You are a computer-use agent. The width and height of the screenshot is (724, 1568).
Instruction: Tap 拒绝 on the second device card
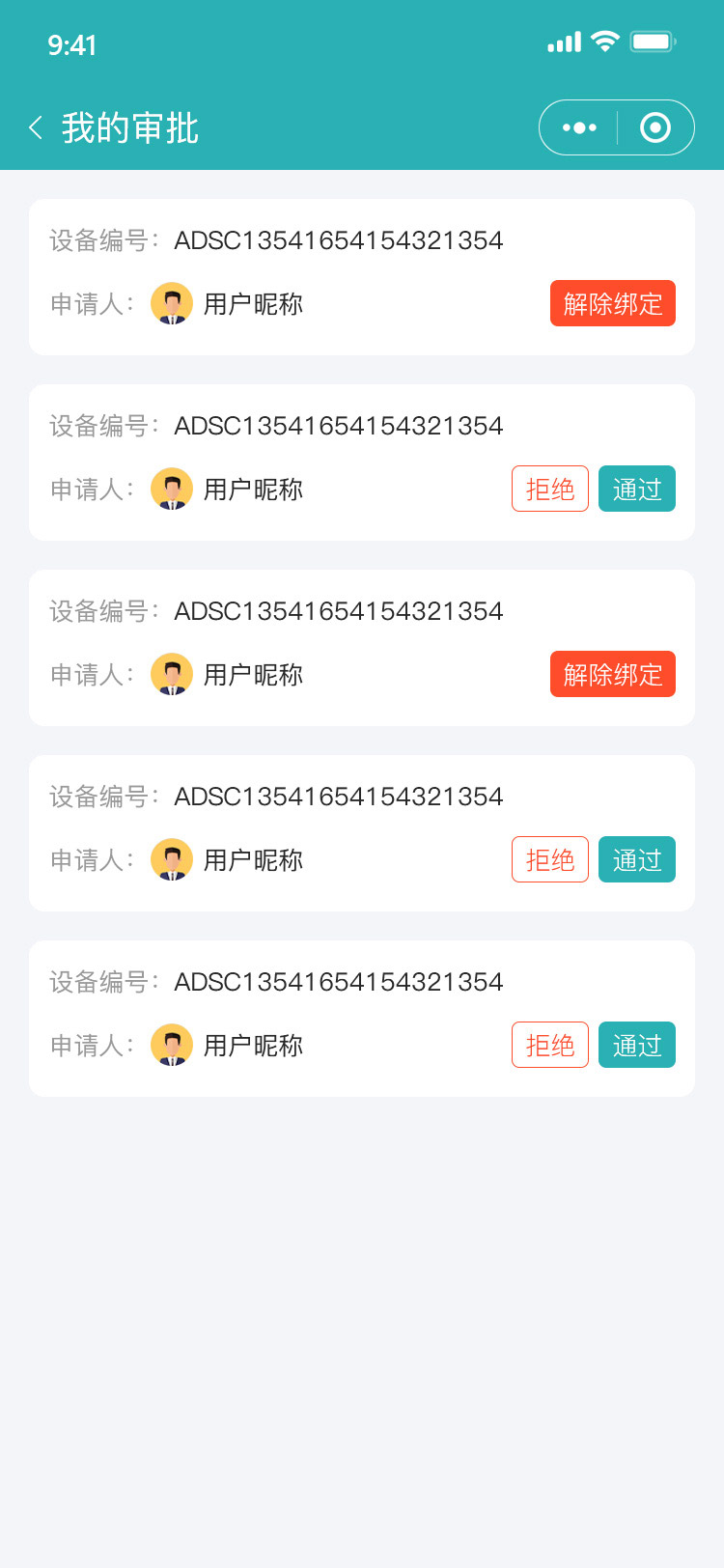point(550,489)
